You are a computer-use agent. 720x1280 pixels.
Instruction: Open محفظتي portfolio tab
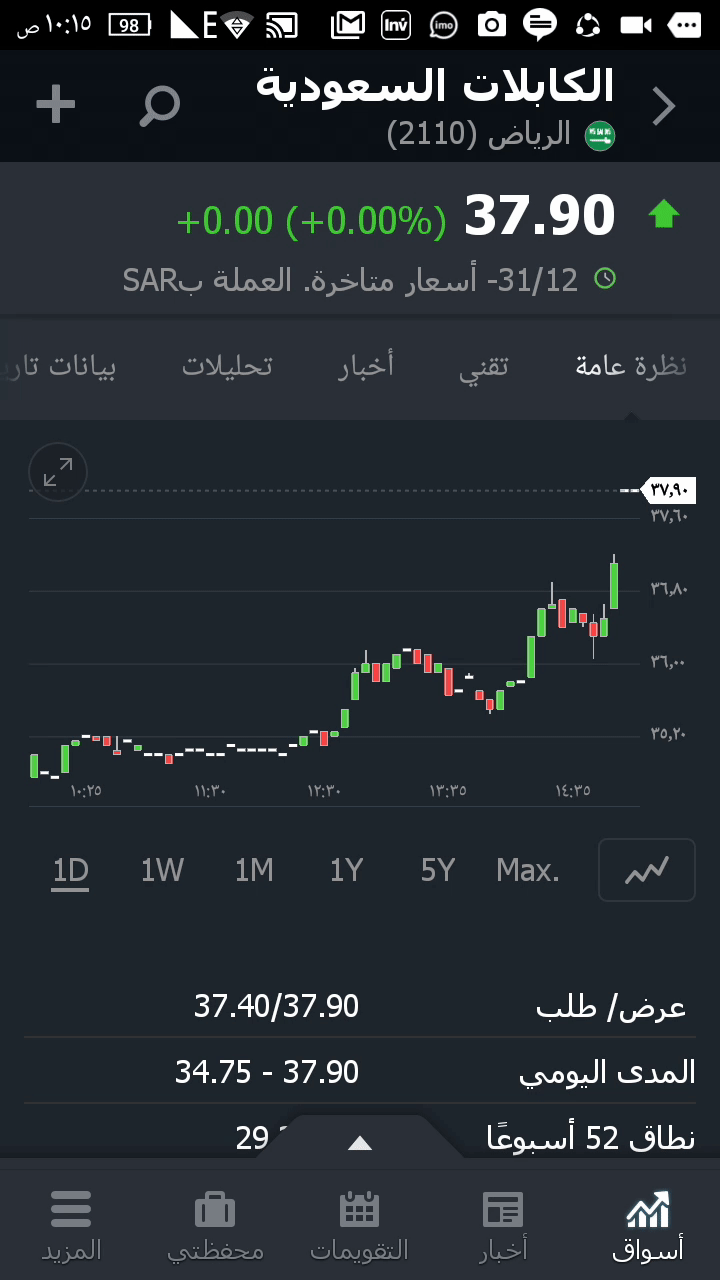pos(215,1225)
